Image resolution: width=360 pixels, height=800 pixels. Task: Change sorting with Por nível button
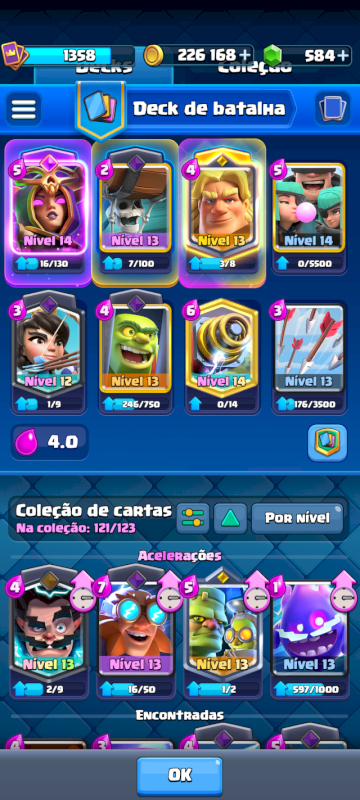pos(297,518)
